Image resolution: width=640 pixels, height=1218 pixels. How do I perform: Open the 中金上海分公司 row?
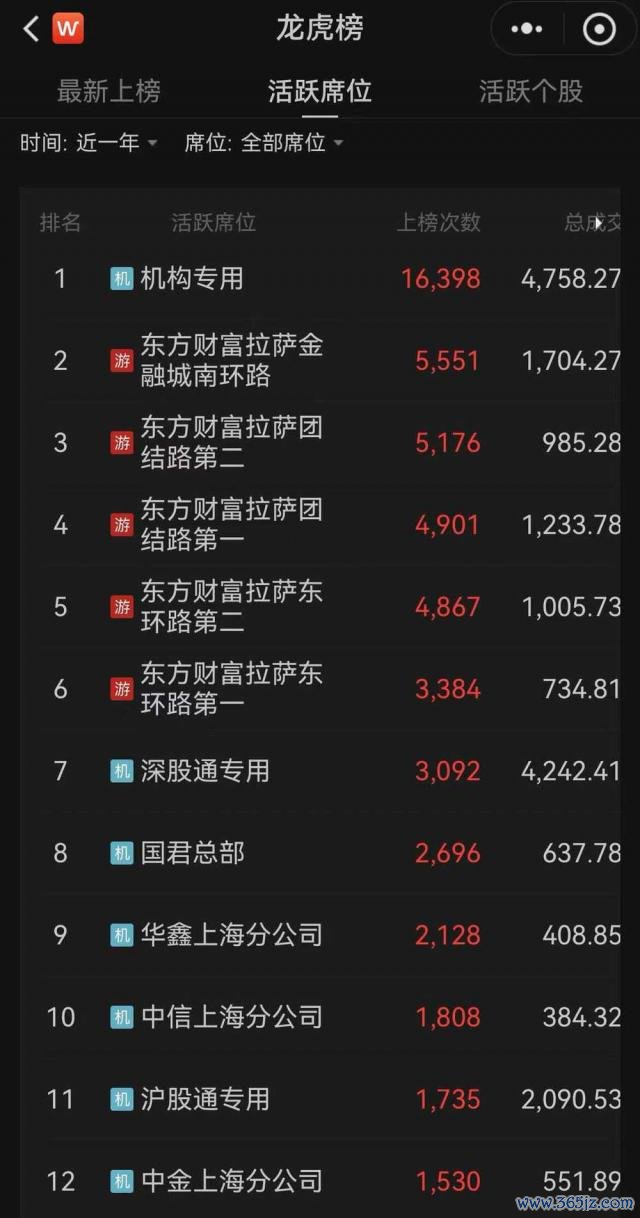(320, 1179)
